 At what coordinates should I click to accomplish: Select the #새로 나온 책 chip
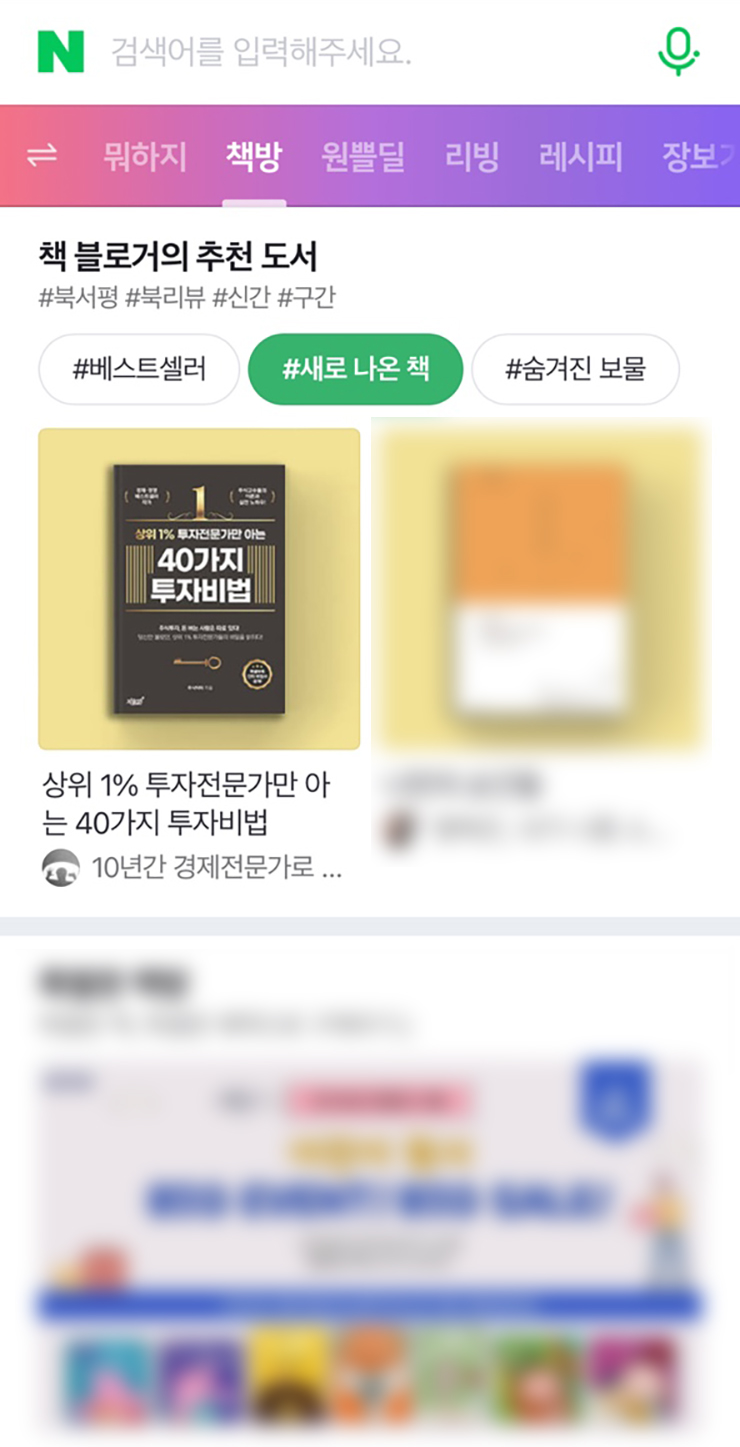point(355,369)
